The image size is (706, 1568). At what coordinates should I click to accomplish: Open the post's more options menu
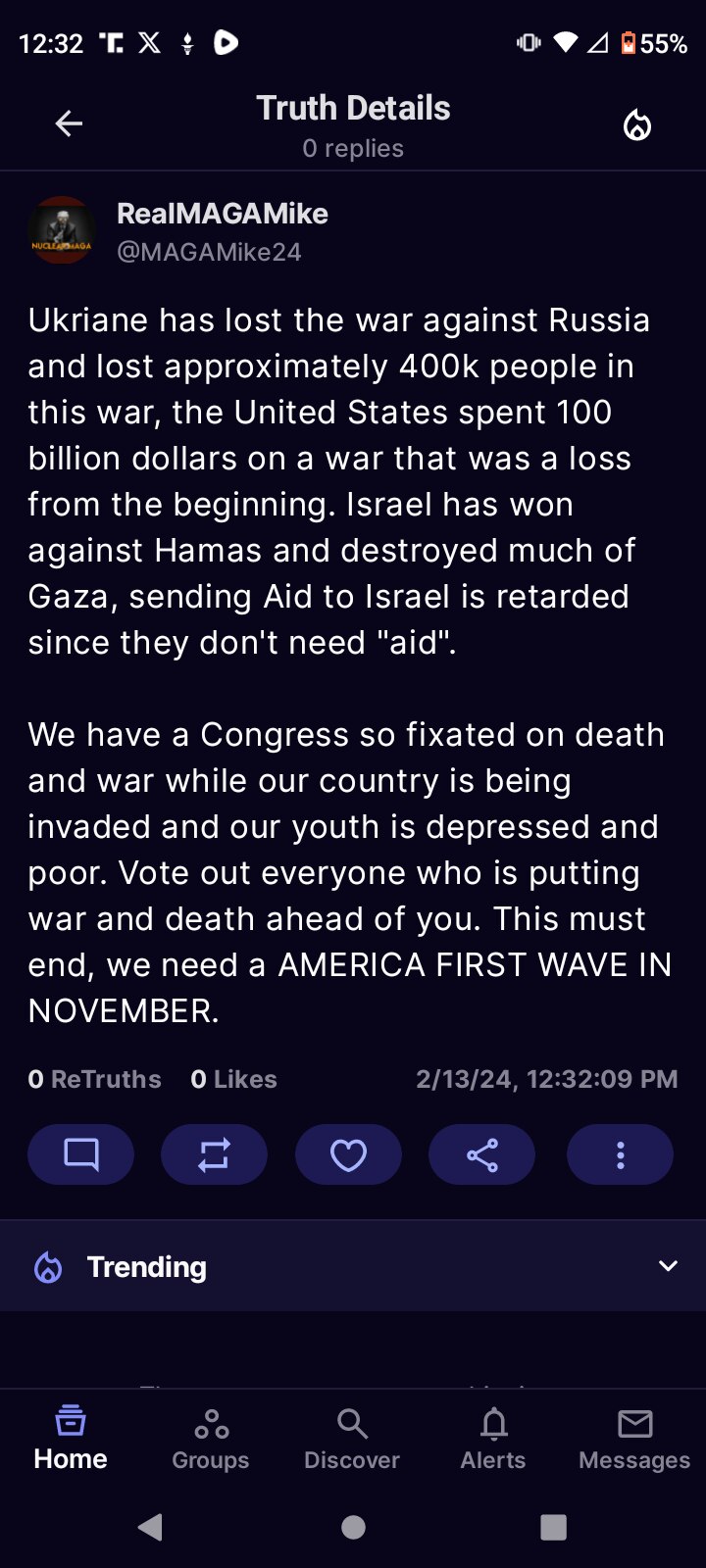point(620,1155)
